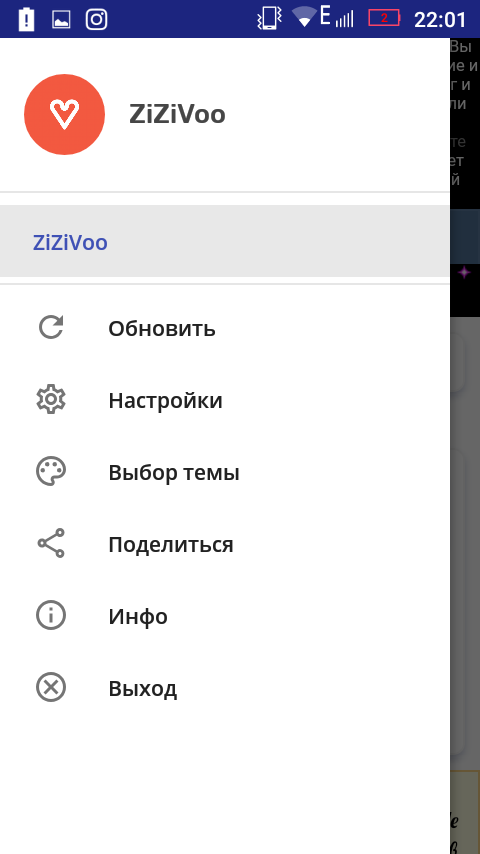Open the Инфо page

pyautogui.click(x=224, y=616)
